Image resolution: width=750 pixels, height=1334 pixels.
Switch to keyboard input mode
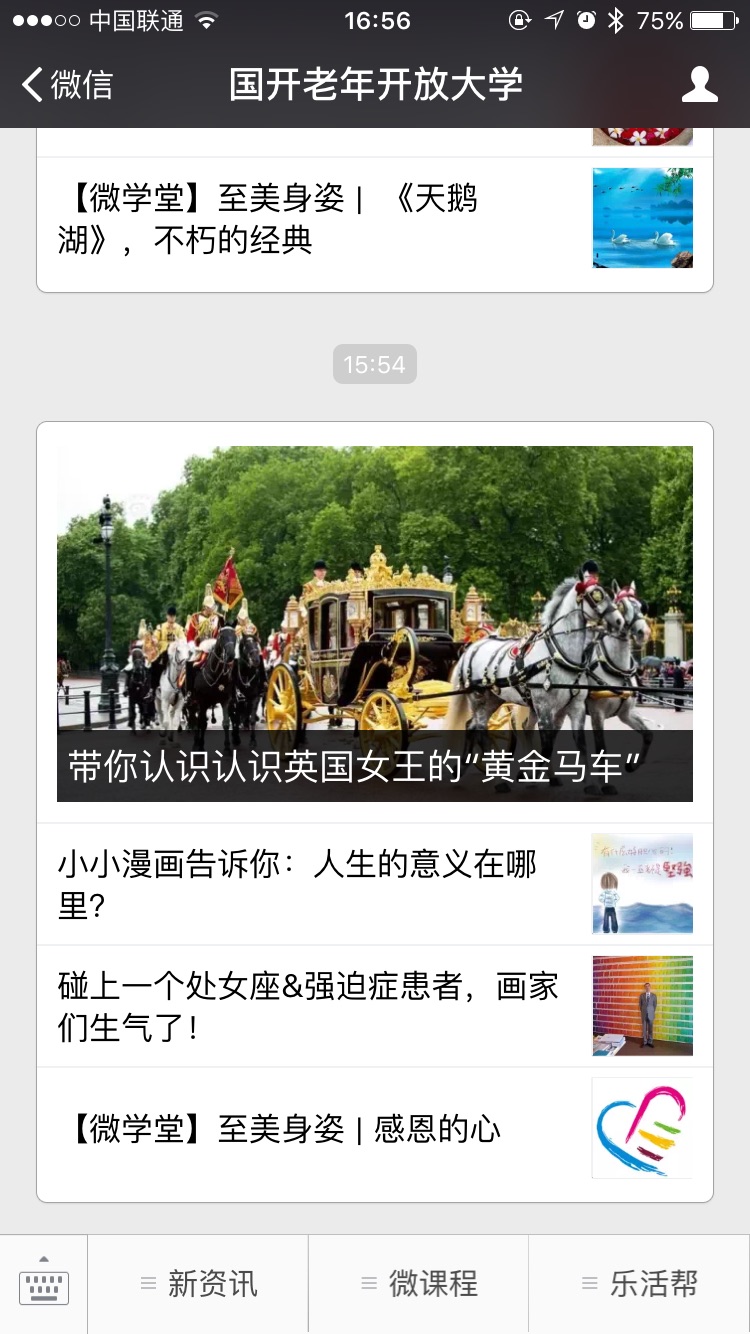coord(44,1284)
